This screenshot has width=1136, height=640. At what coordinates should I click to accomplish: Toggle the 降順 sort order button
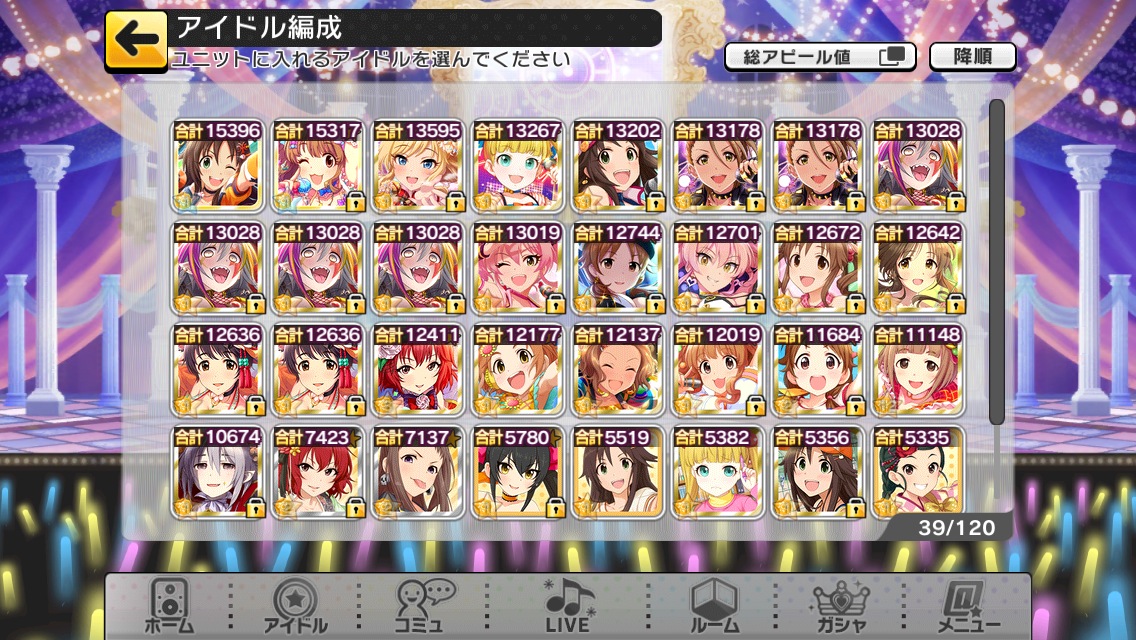[x=972, y=57]
